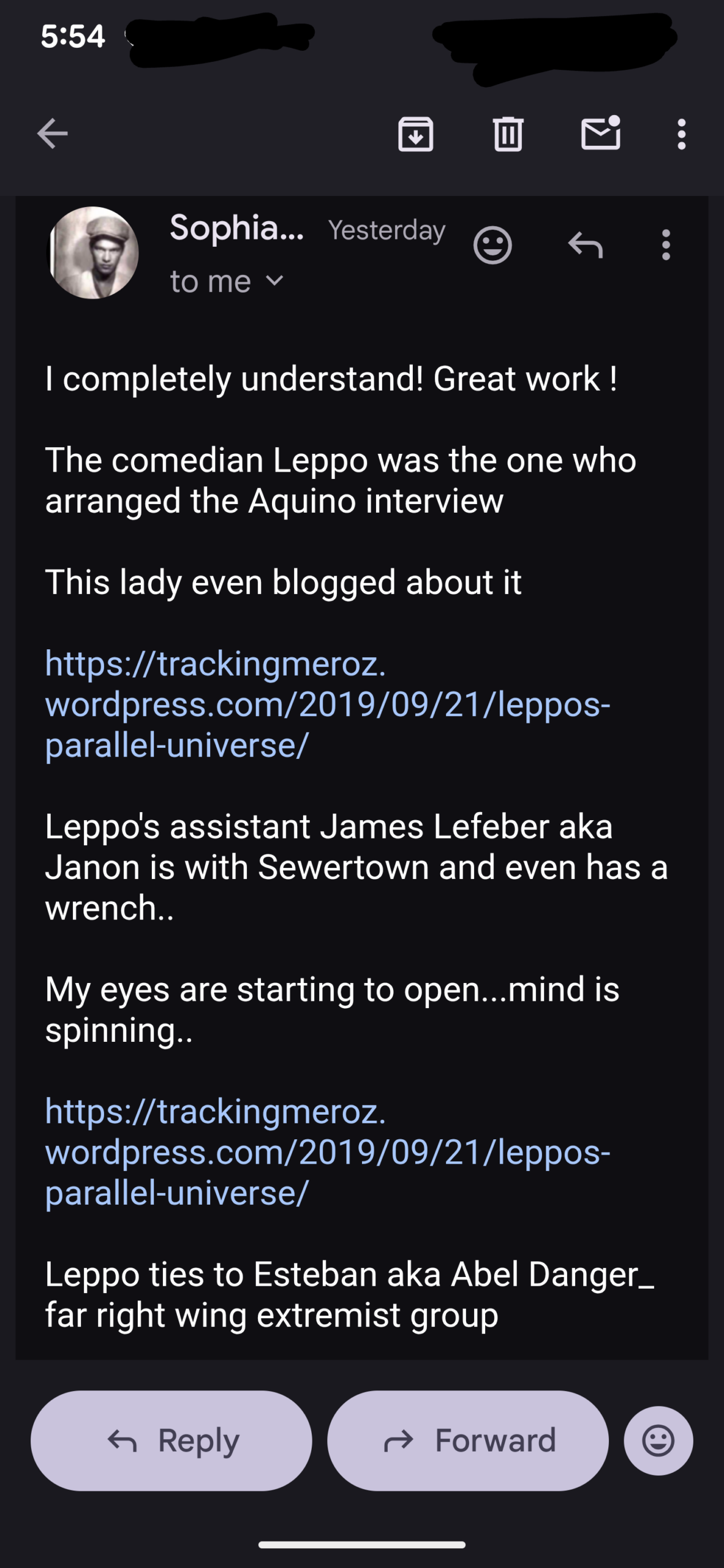
Task: Open the top app bar overflow menu
Action: pos(681,134)
